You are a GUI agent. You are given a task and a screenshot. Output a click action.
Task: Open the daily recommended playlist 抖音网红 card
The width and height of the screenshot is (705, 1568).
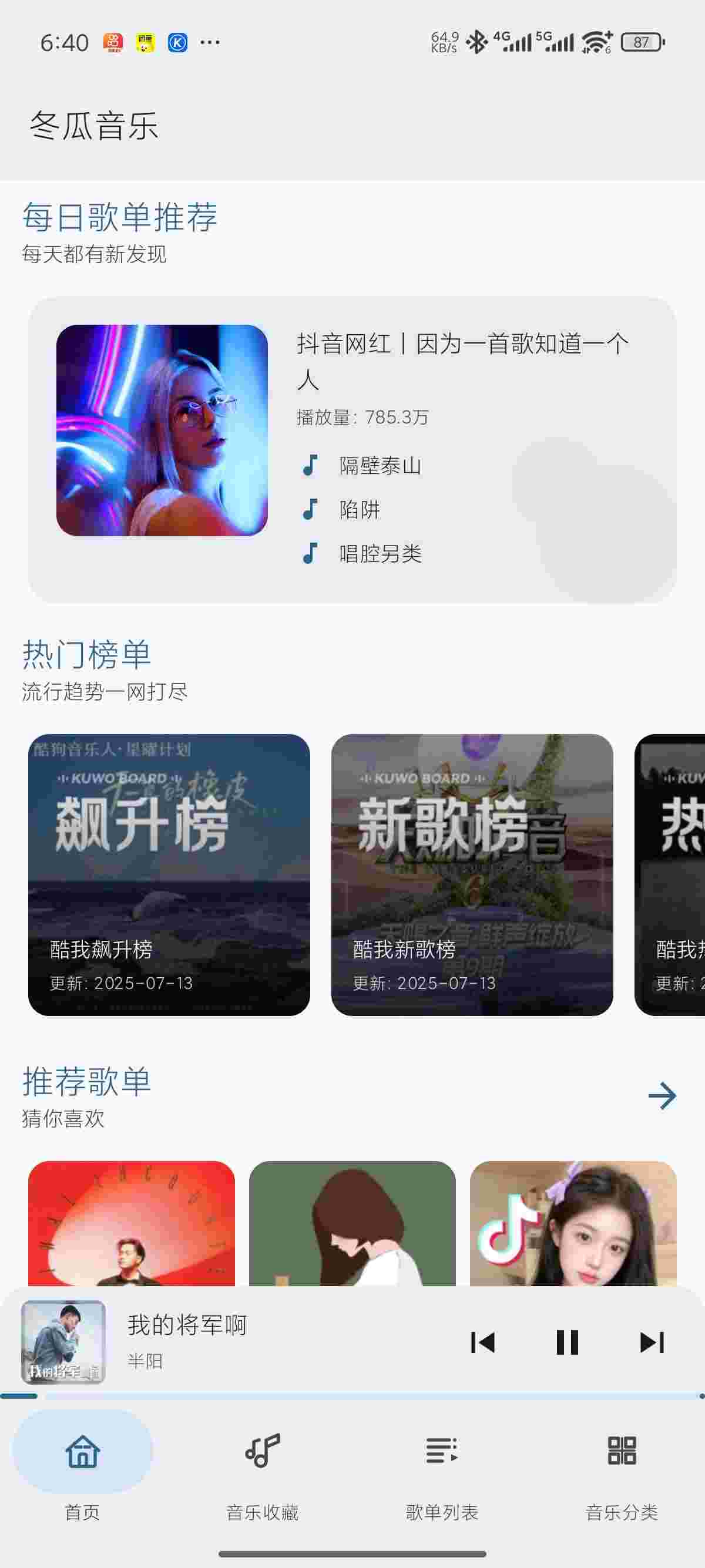tap(162, 430)
